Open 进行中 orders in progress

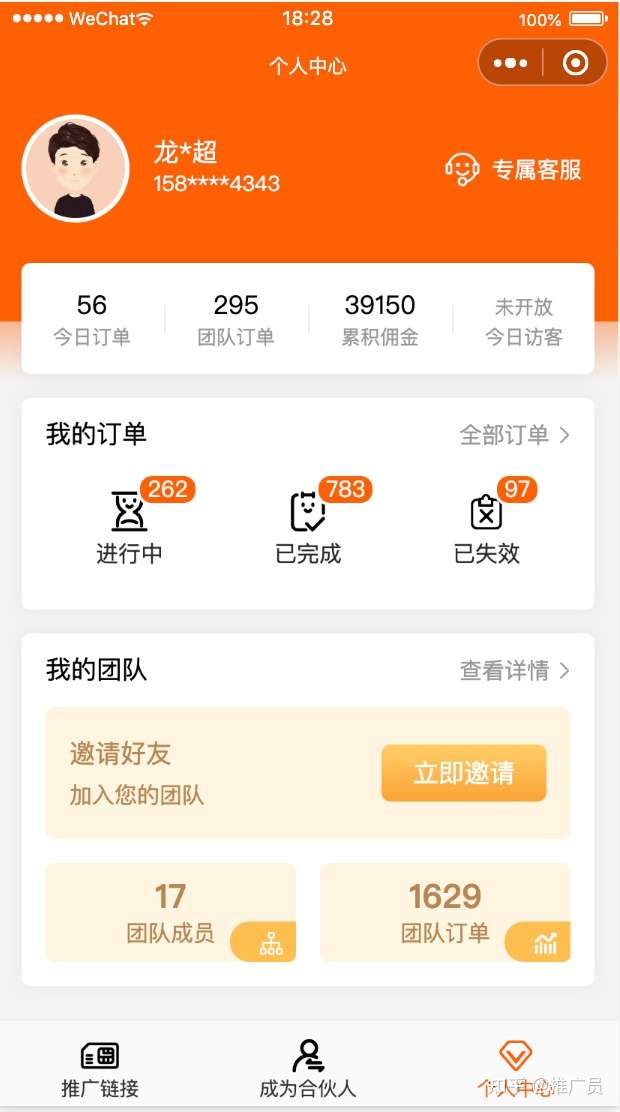[130, 527]
